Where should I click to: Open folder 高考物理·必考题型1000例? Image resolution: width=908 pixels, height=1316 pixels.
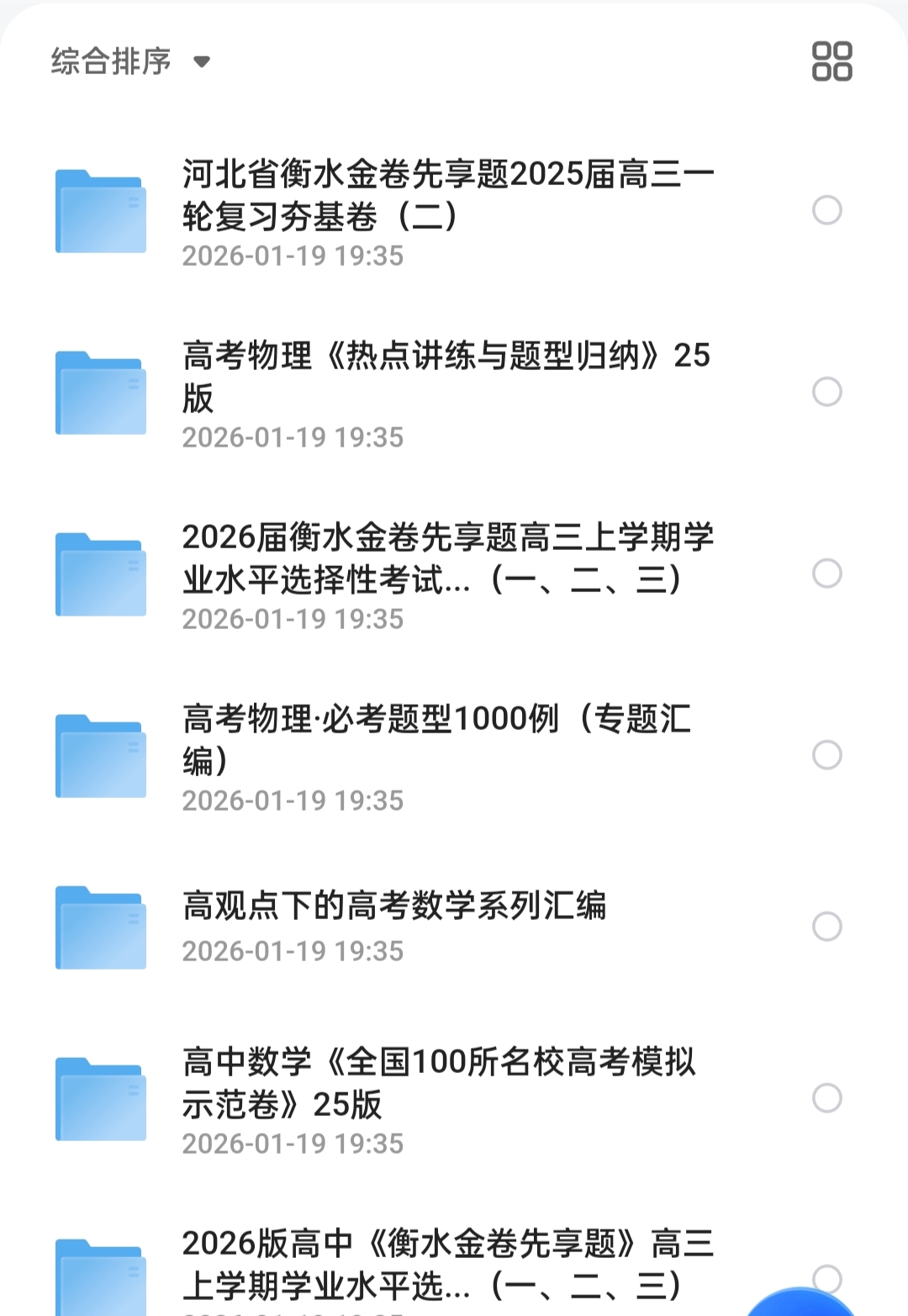coord(437,740)
